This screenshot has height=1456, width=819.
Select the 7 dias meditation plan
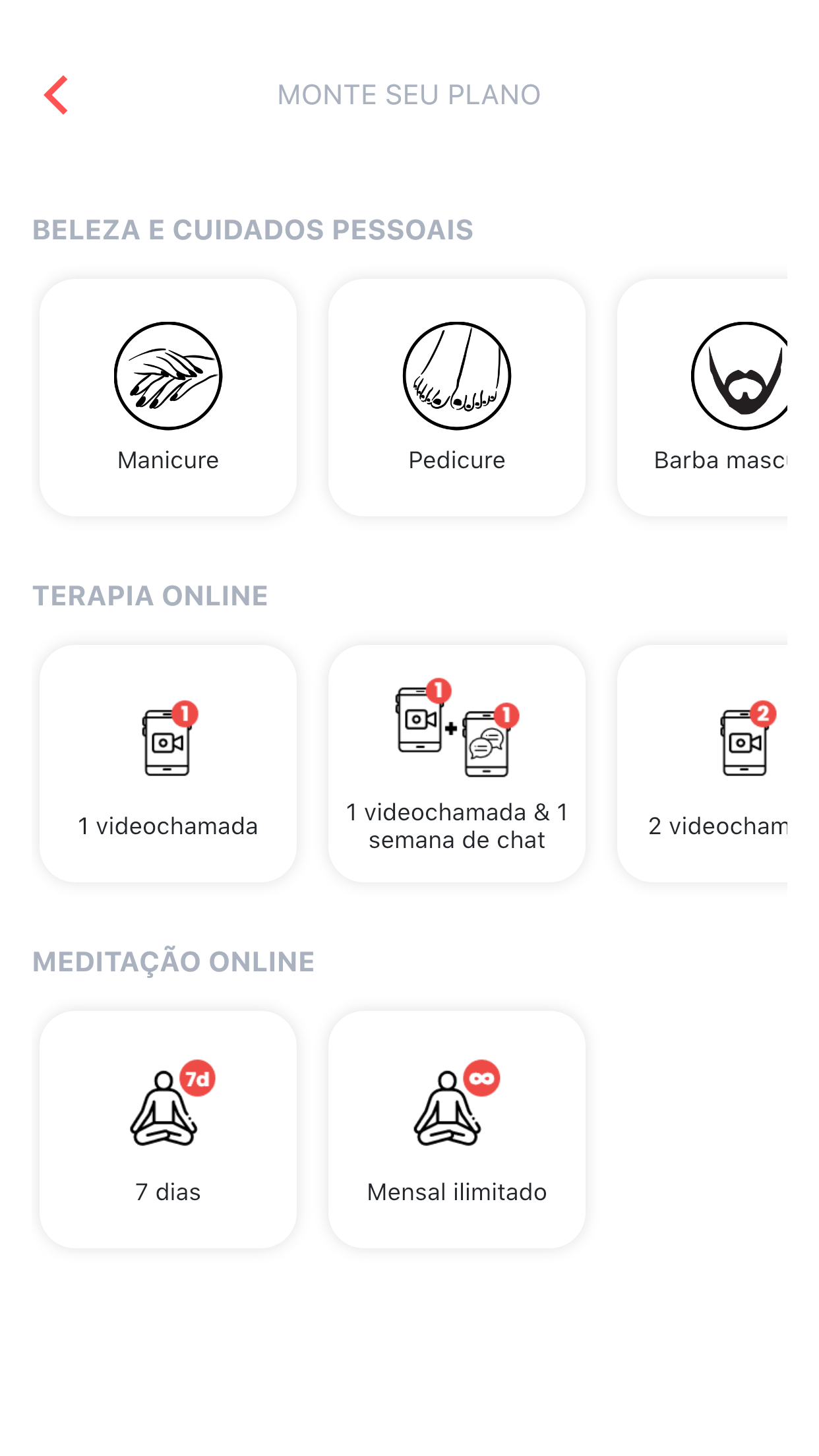168,1130
